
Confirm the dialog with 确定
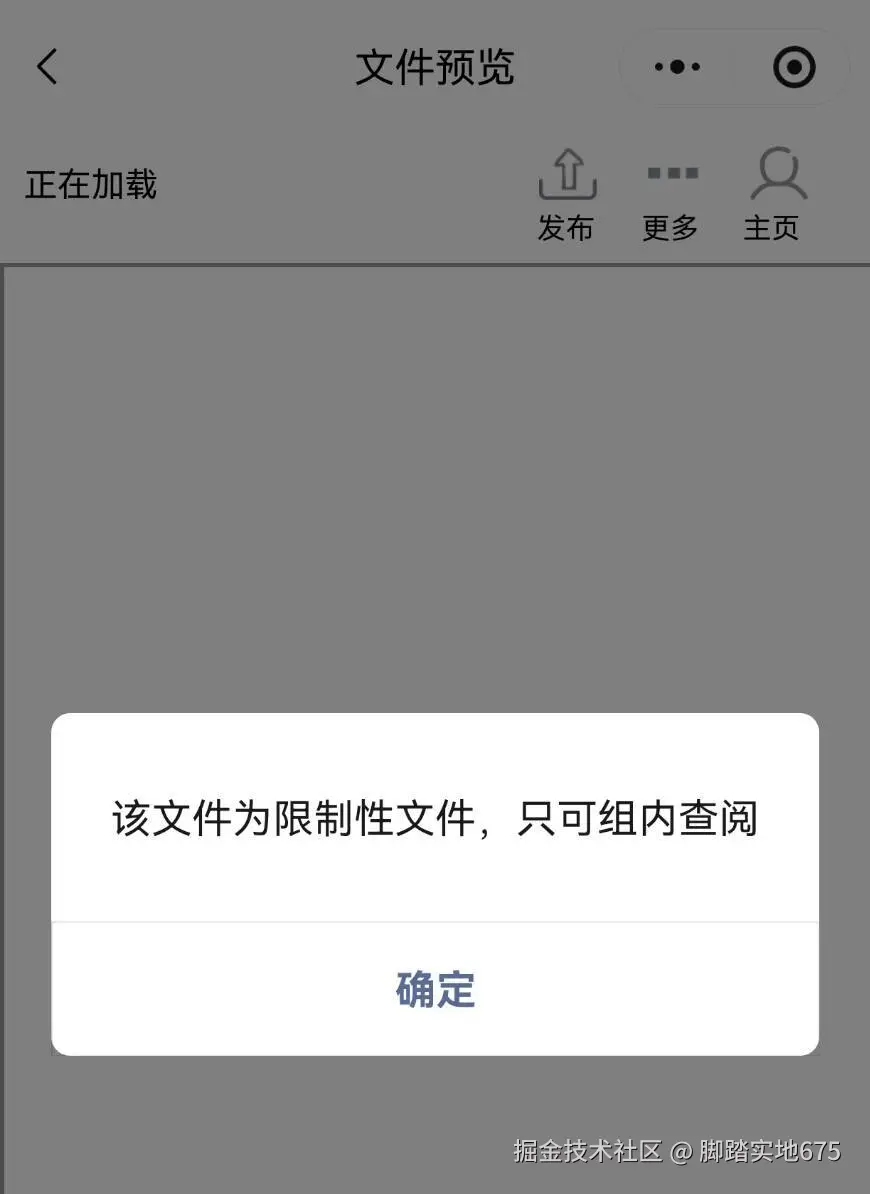point(435,989)
